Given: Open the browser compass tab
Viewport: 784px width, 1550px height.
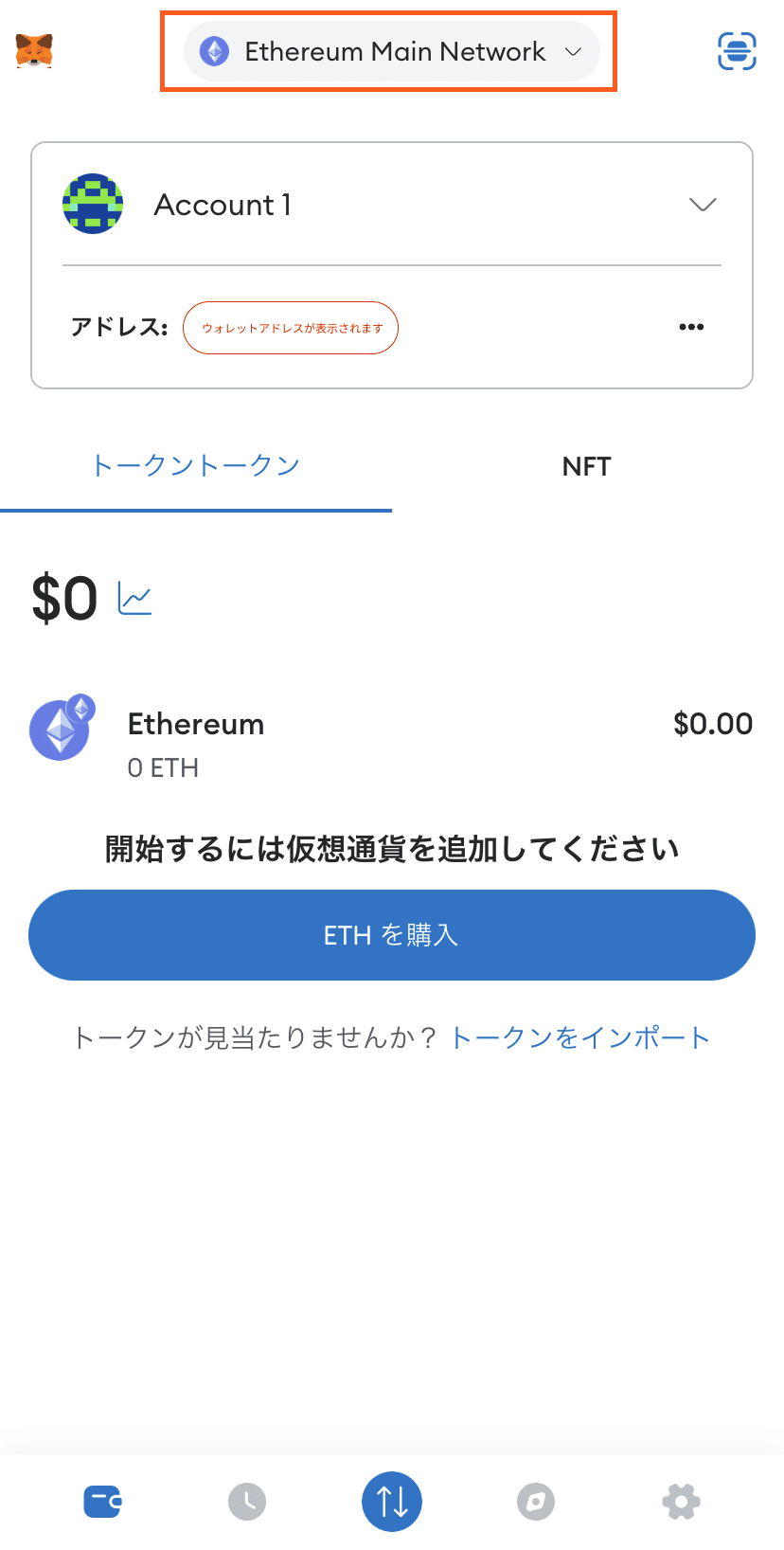Looking at the screenshot, I should [536, 1502].
